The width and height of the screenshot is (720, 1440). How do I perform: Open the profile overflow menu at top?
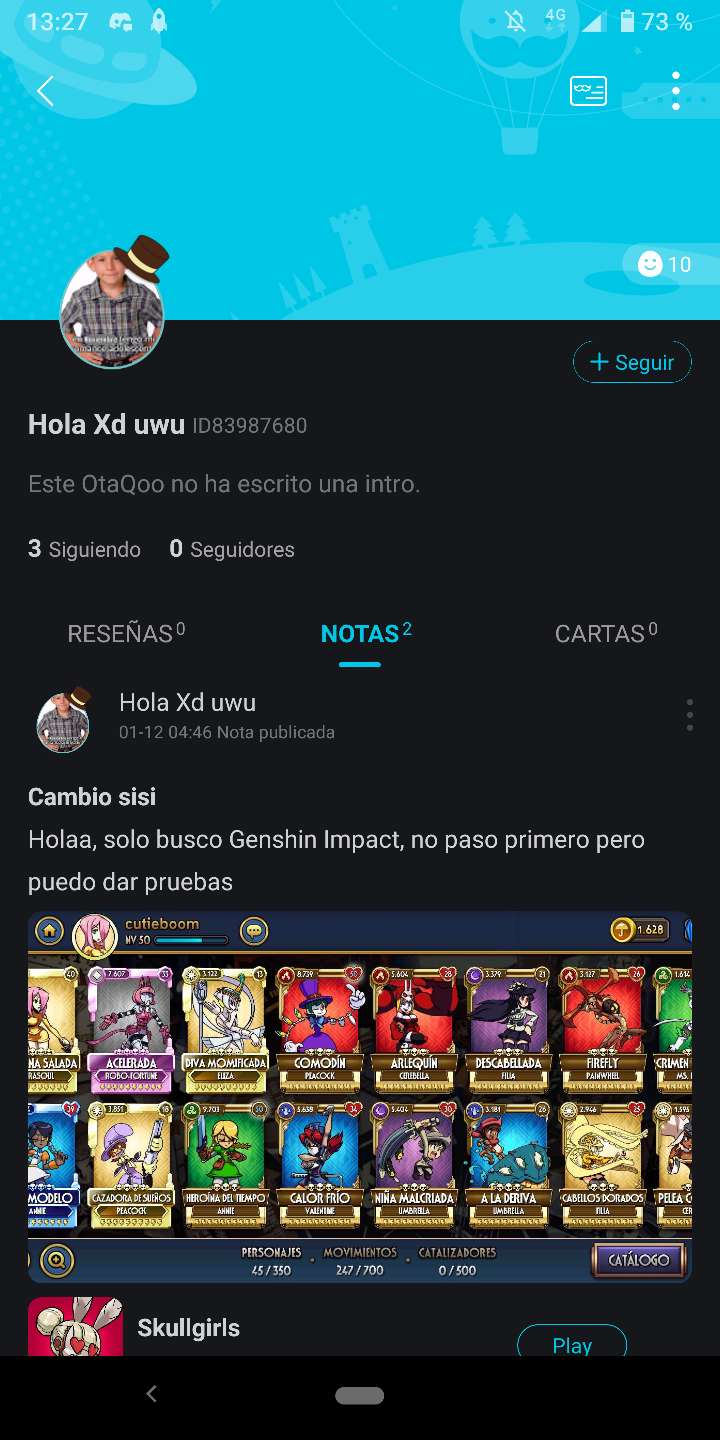(x=676, y=91)
